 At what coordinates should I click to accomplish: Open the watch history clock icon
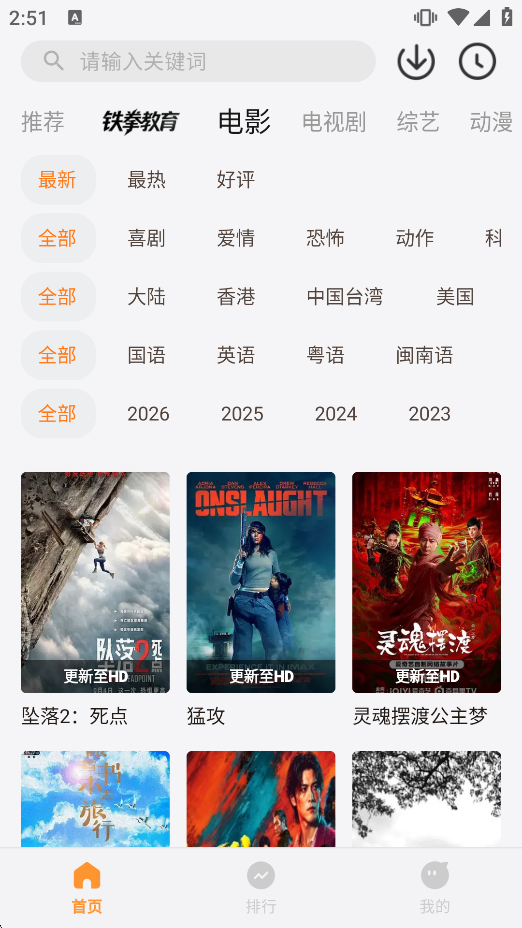pos(478,61)
